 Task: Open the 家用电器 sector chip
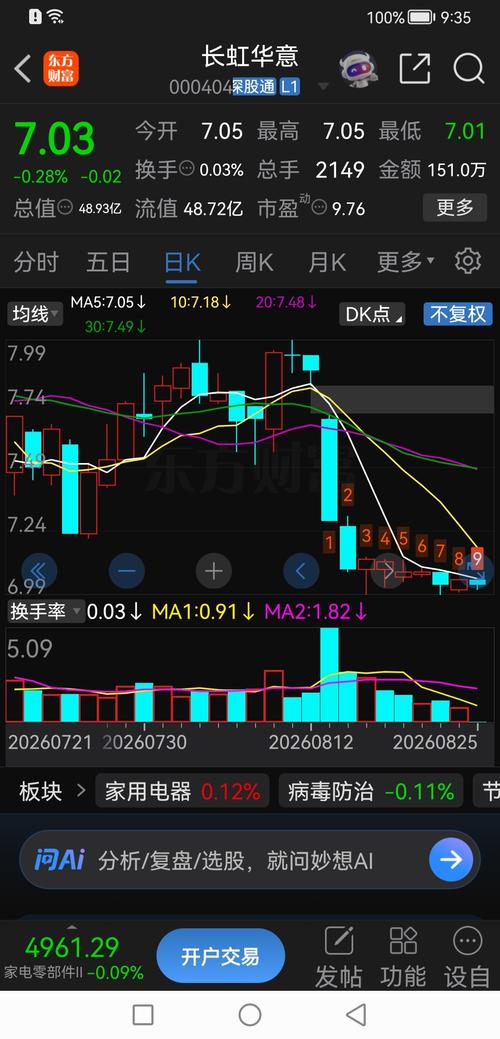(x=182, y=791)
